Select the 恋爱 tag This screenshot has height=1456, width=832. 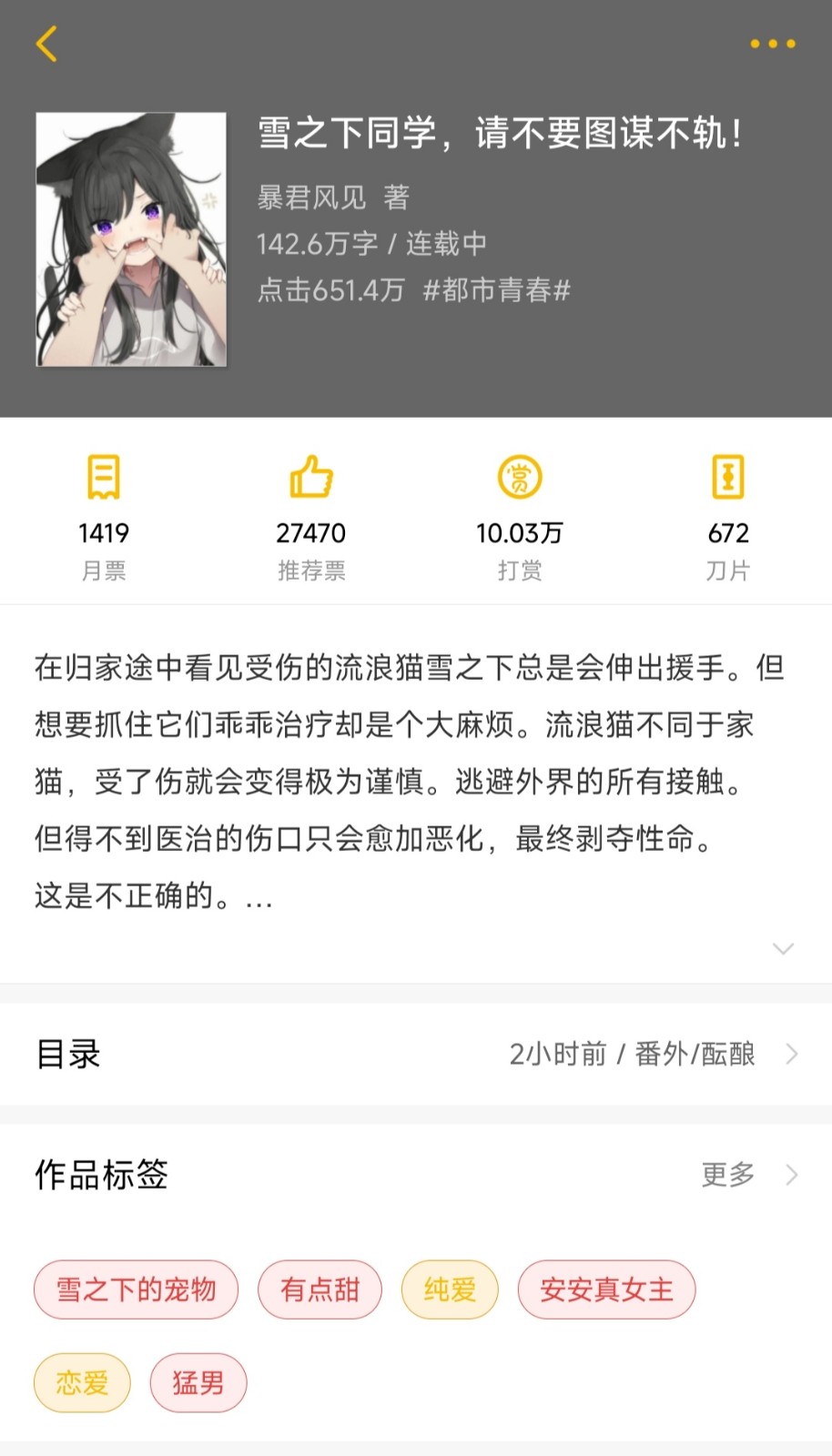(x=82, y=1383)
